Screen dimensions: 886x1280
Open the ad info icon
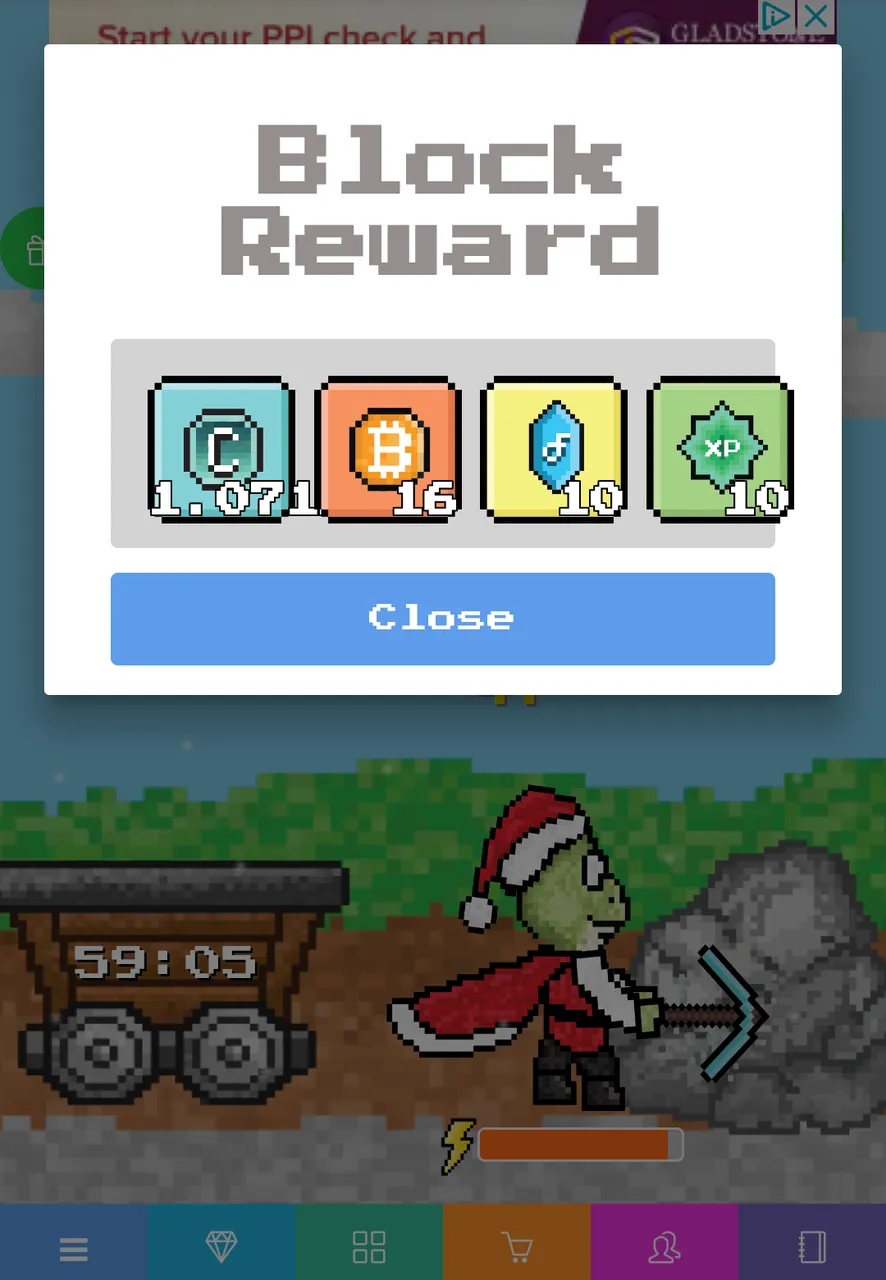(777, 16)
